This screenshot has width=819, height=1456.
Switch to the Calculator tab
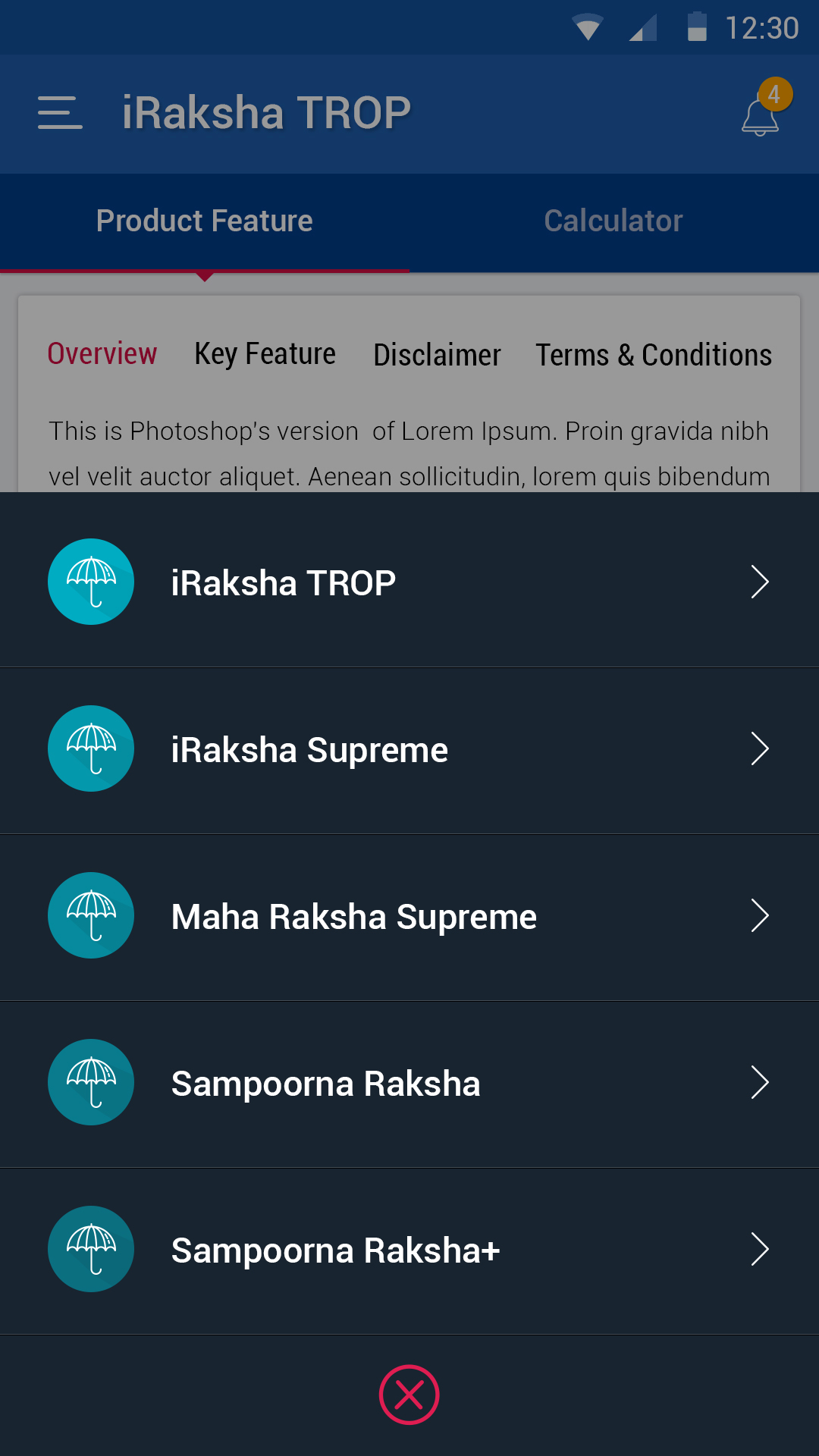[613, 221]
